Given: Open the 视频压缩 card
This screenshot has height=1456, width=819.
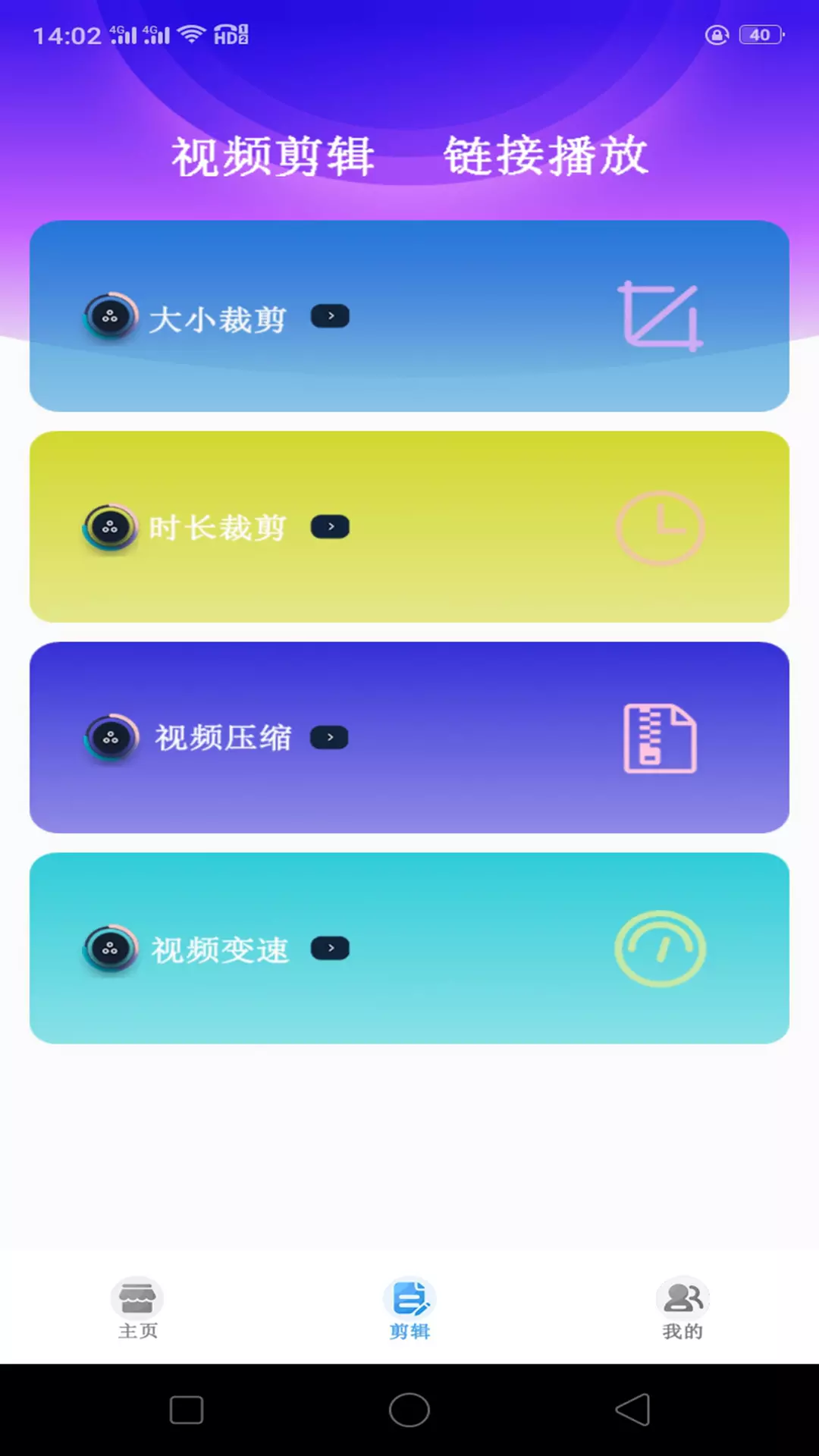Looking at the screenshot, I should coord(409,738).
